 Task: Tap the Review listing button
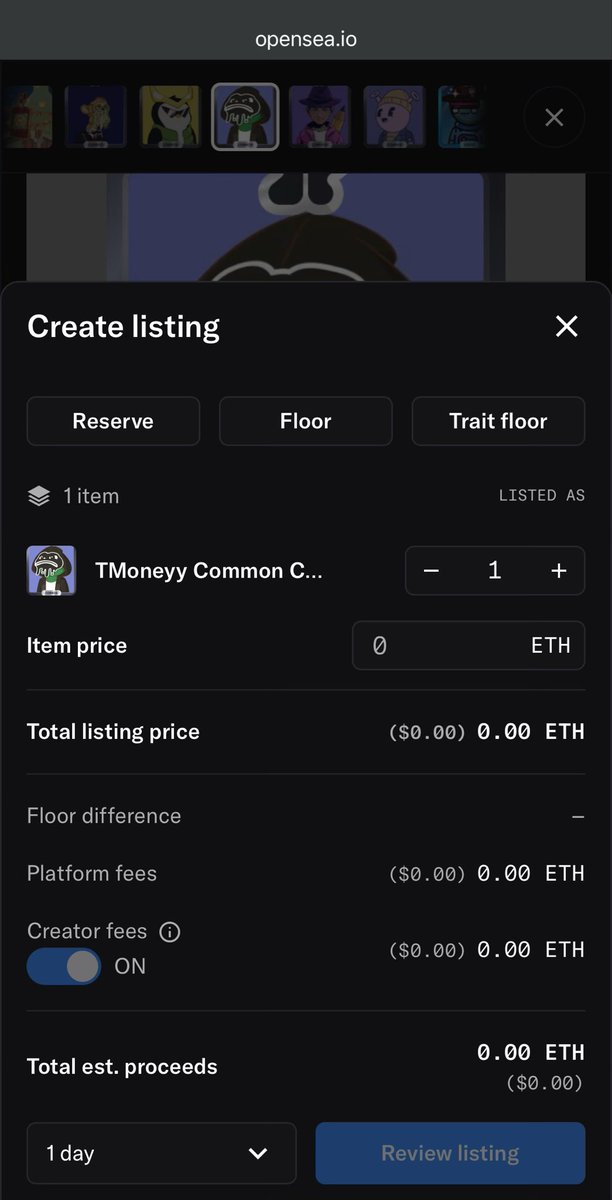[x=450, y=1153]
